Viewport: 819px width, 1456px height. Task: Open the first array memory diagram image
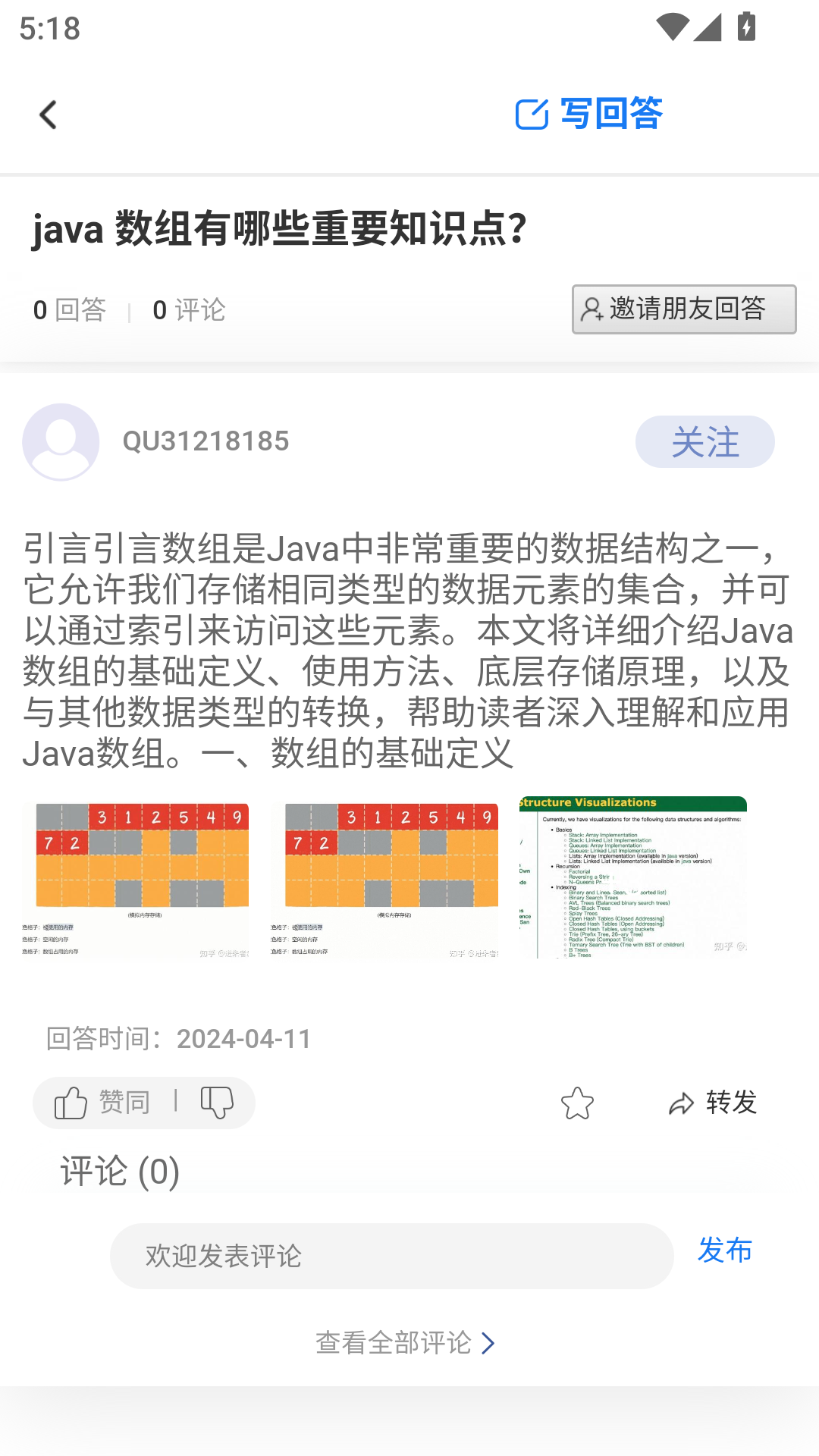pos(136,877)
